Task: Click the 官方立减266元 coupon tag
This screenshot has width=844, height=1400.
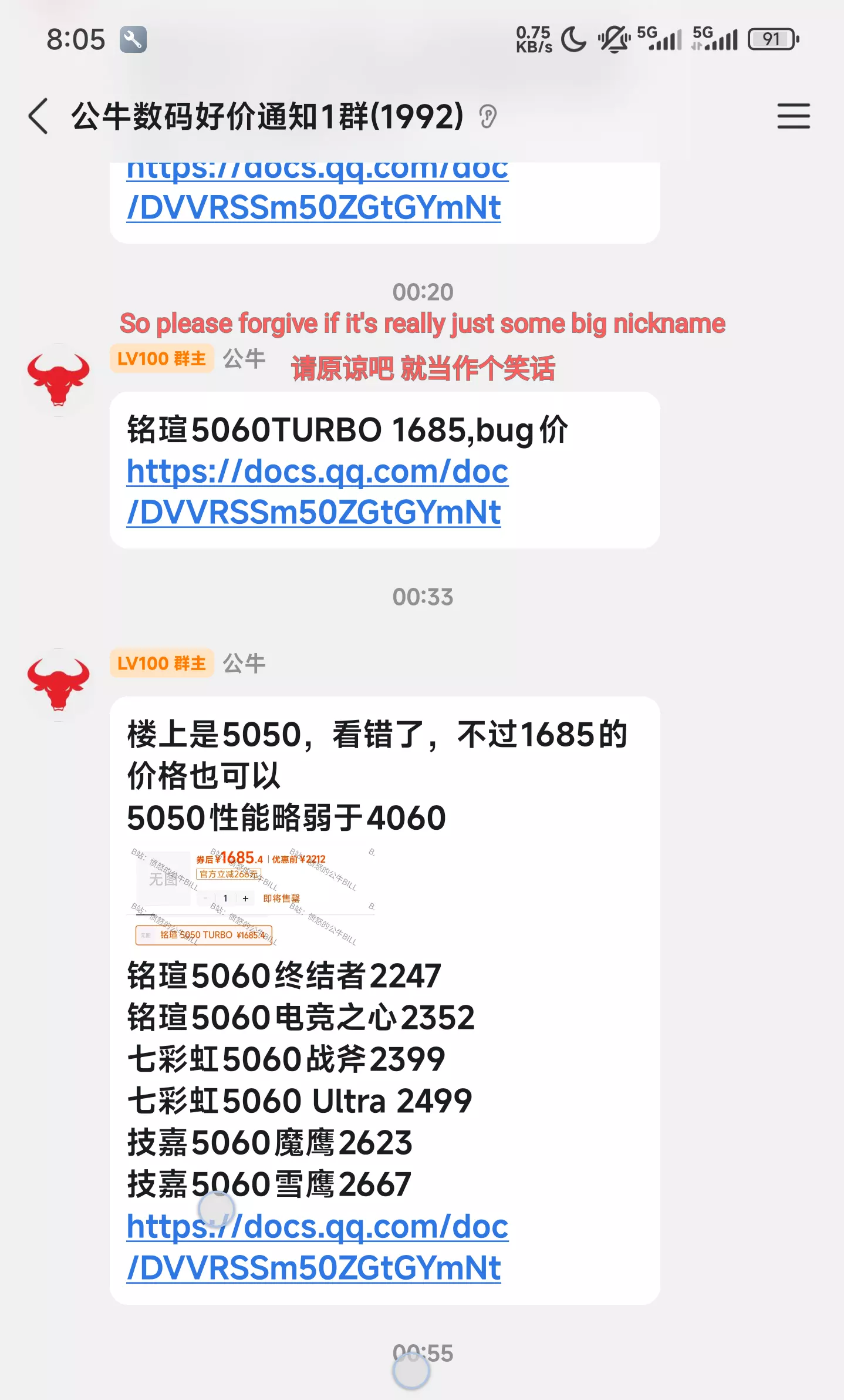Action: point(229,874)
